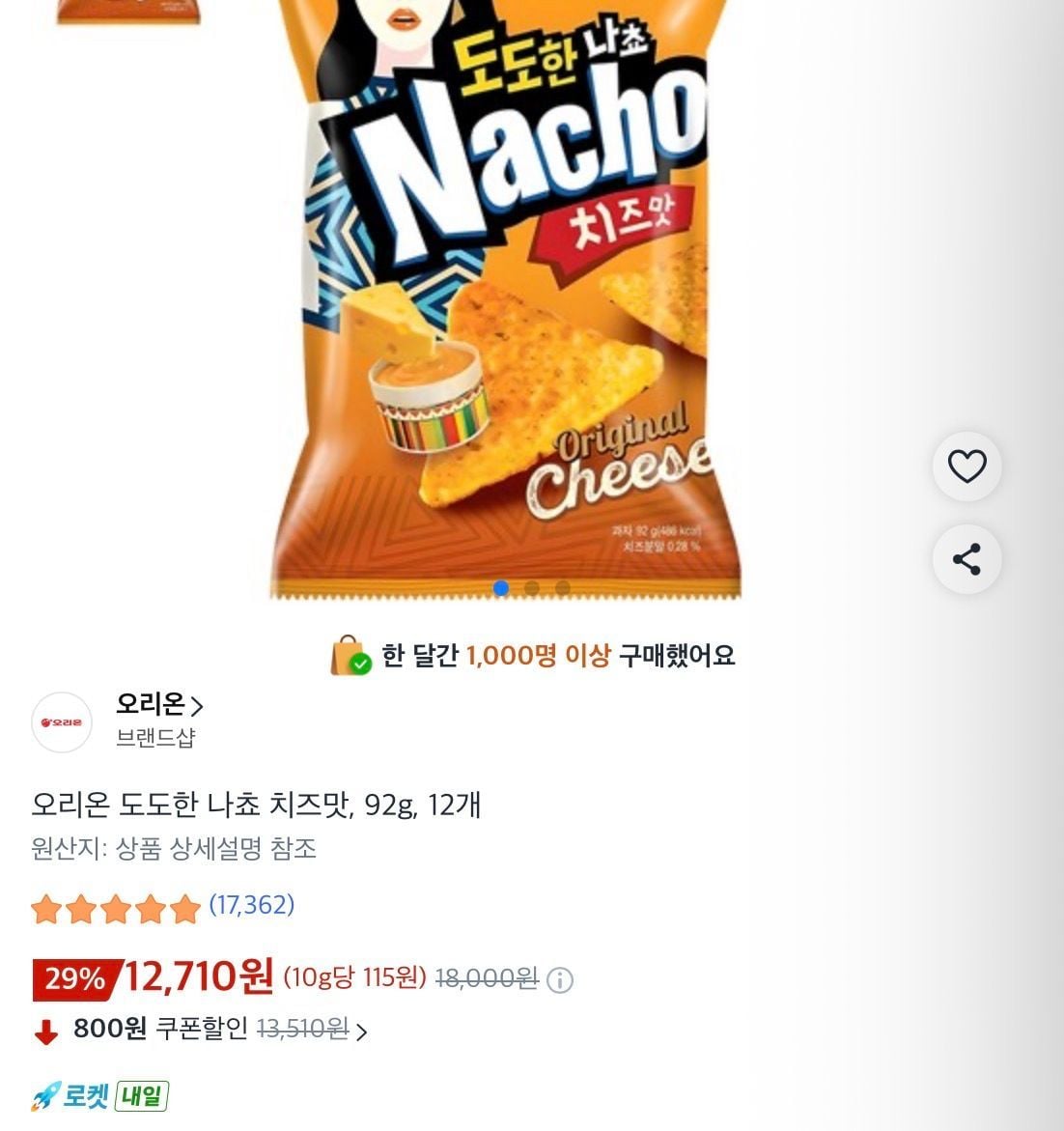Image resolution: width=1064 pixels, height=1131 pixels.
Task: Share this Nacho product
Action: point(966,559)
